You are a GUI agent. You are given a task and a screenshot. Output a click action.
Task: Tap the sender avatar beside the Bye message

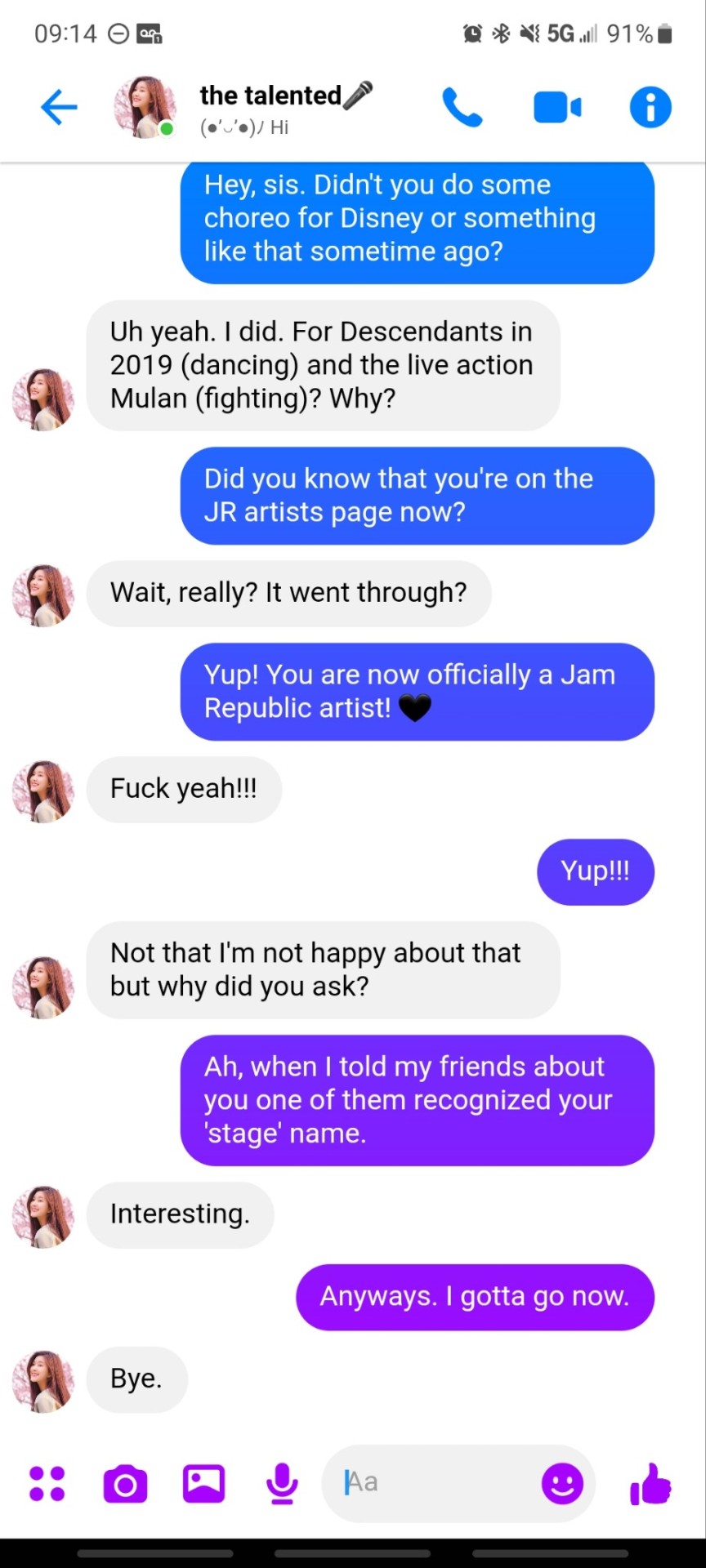pos(43,1381)
